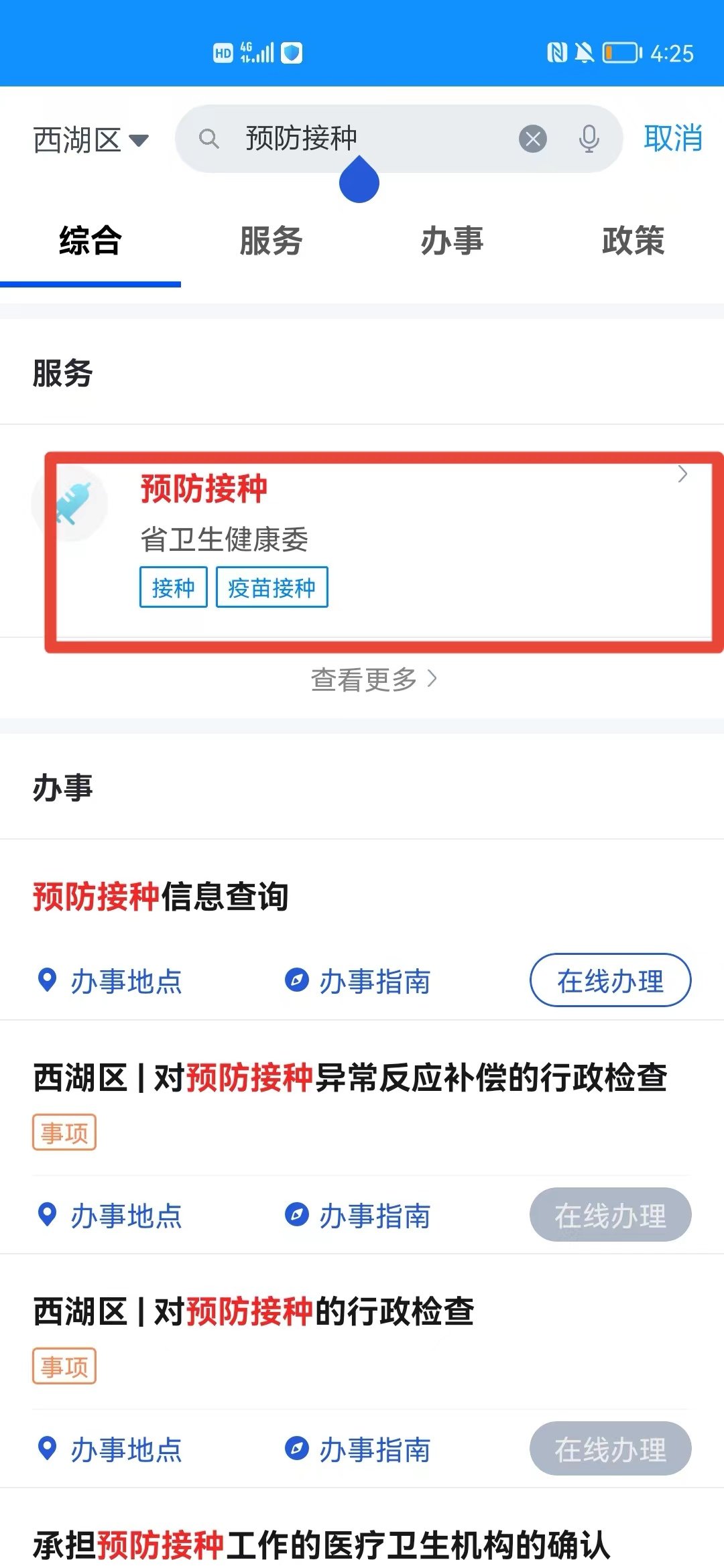Tap 在线办理 for 预防接种信息查询

pyautogui.click(x=610, y=981)
